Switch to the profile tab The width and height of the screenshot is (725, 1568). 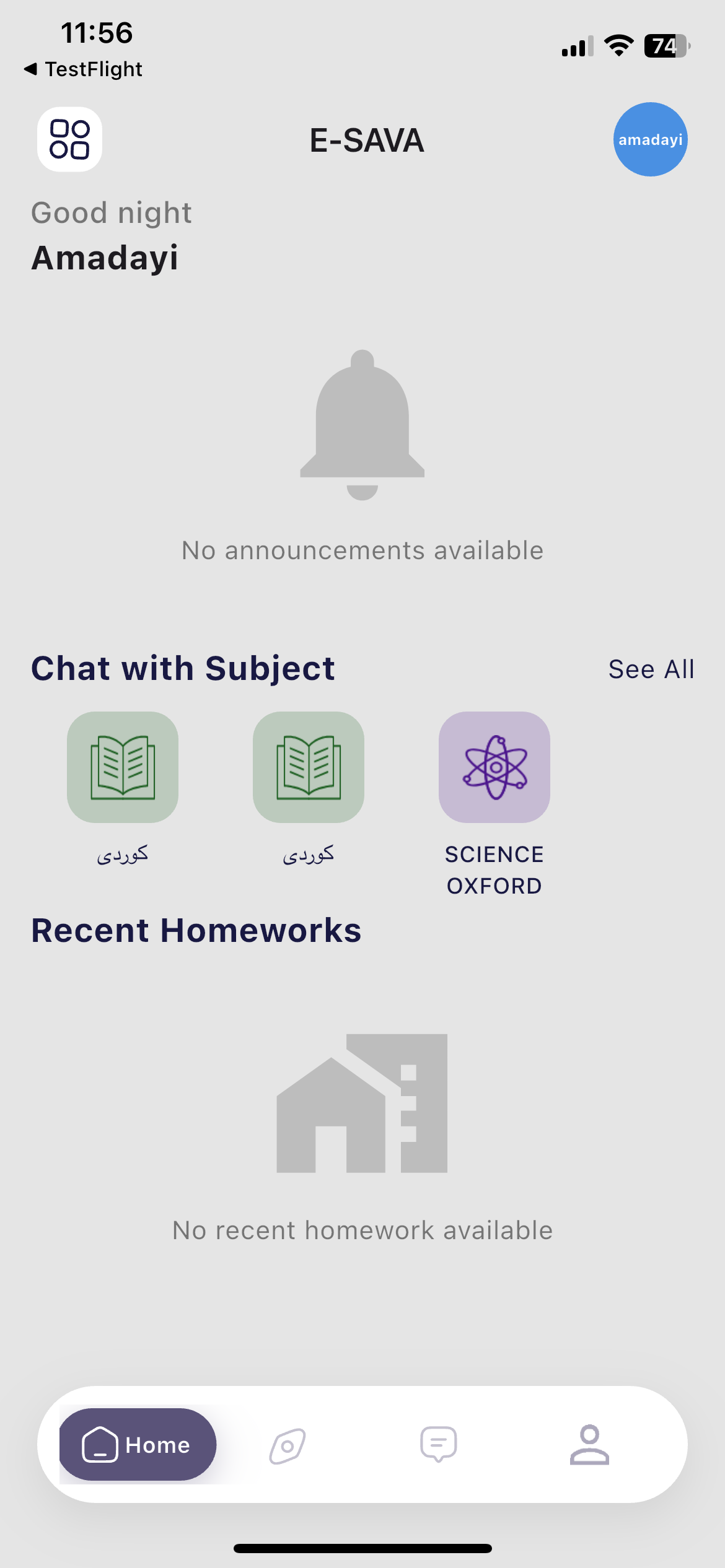[589, 1444]
